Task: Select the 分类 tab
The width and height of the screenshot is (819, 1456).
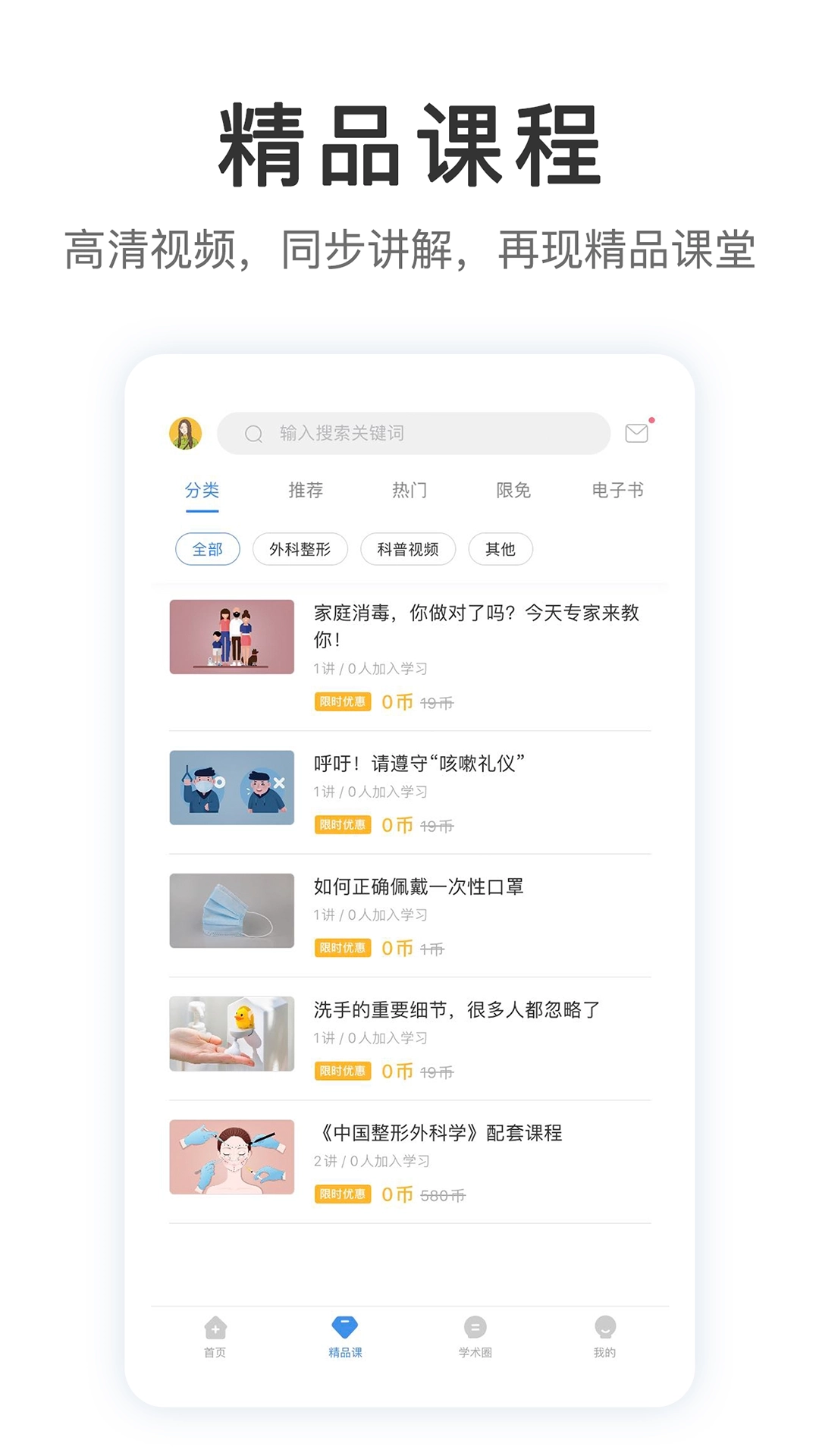Action: pos(202,491)
